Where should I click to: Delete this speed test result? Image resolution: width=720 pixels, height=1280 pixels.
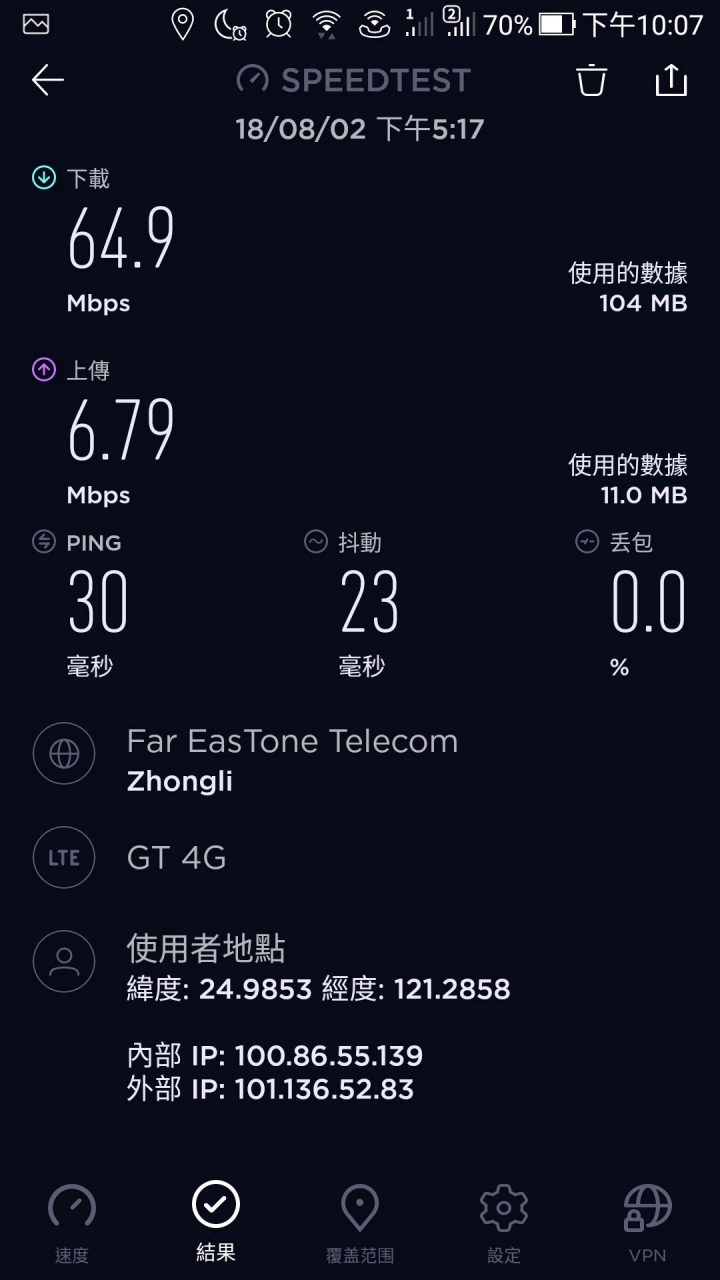pos(592,80)
